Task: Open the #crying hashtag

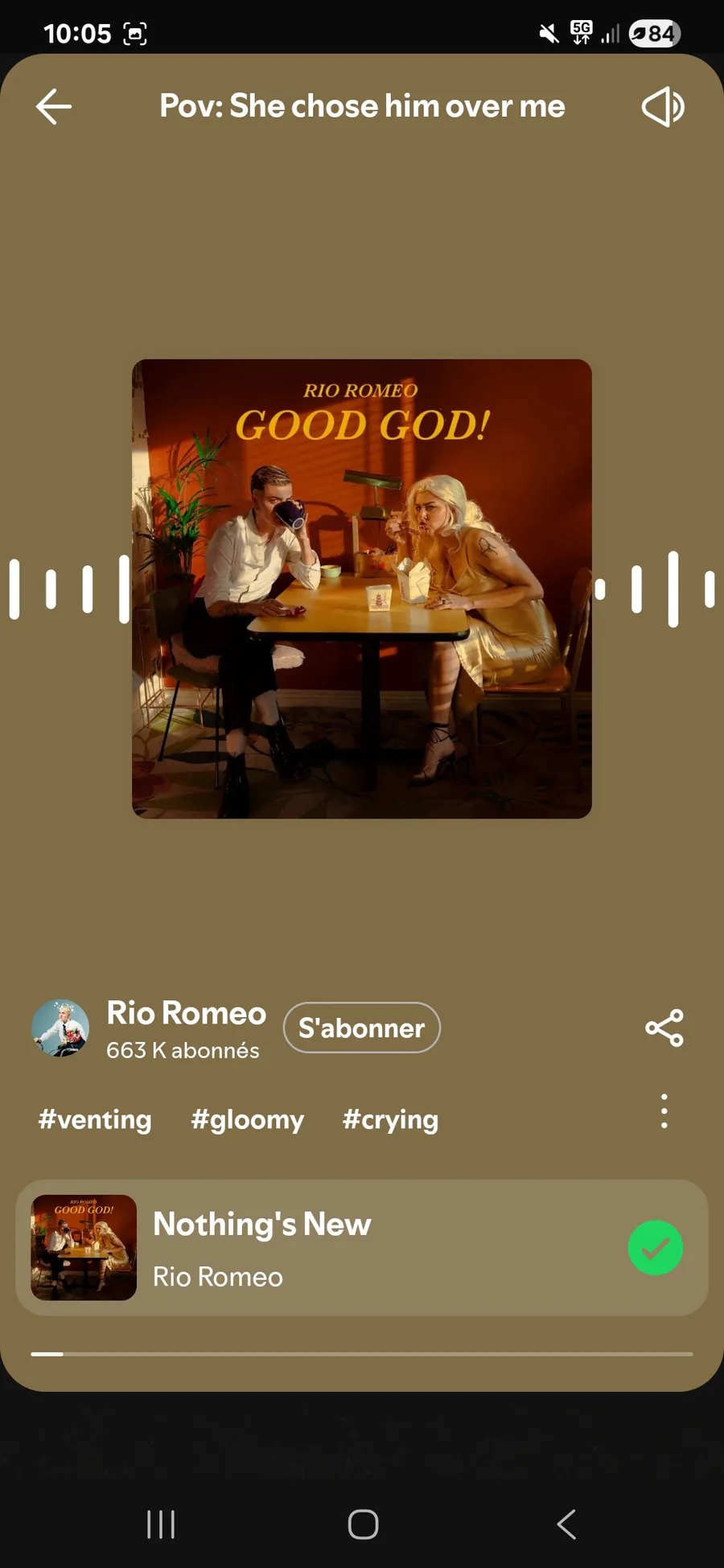Action: (390, 1119)
